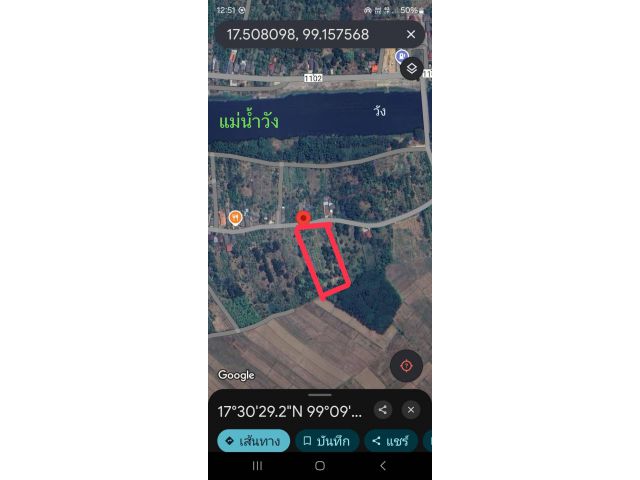Clear the search coordinates
The width and height of the screenshot is (640, 480).
click(411, 34)
